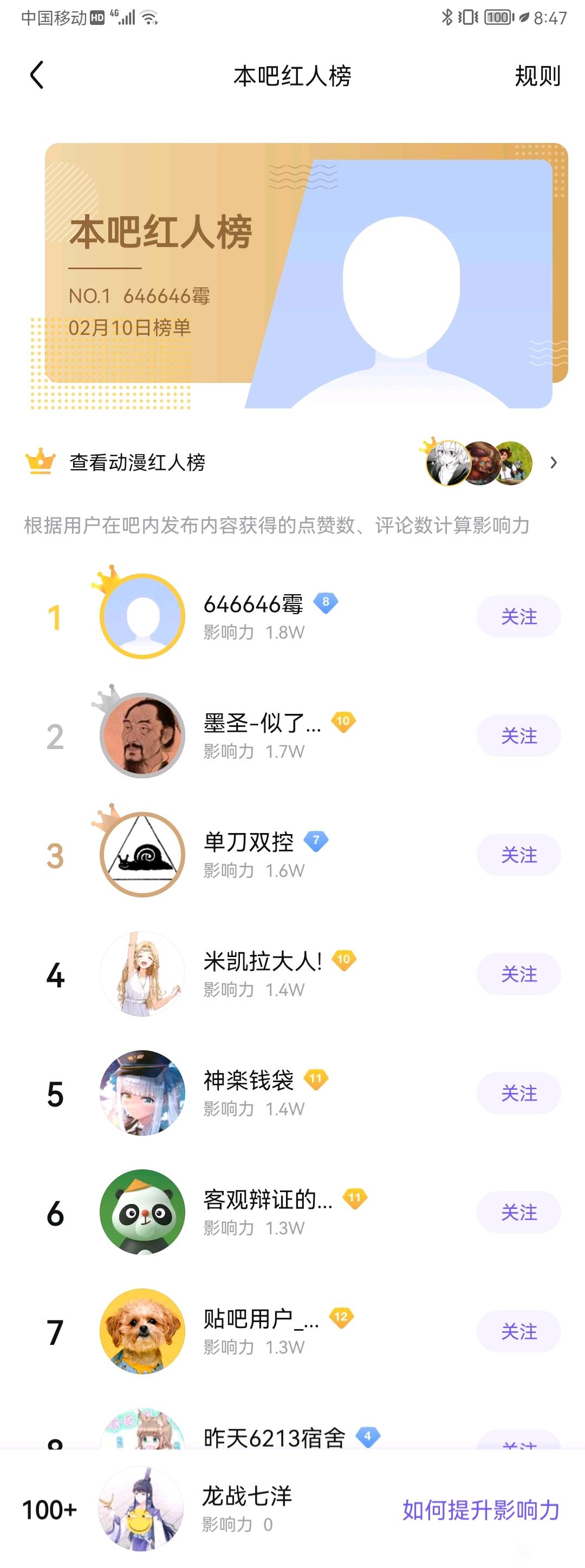
Task: Follow user 客观辩证的...
Action: point(518,1213)
